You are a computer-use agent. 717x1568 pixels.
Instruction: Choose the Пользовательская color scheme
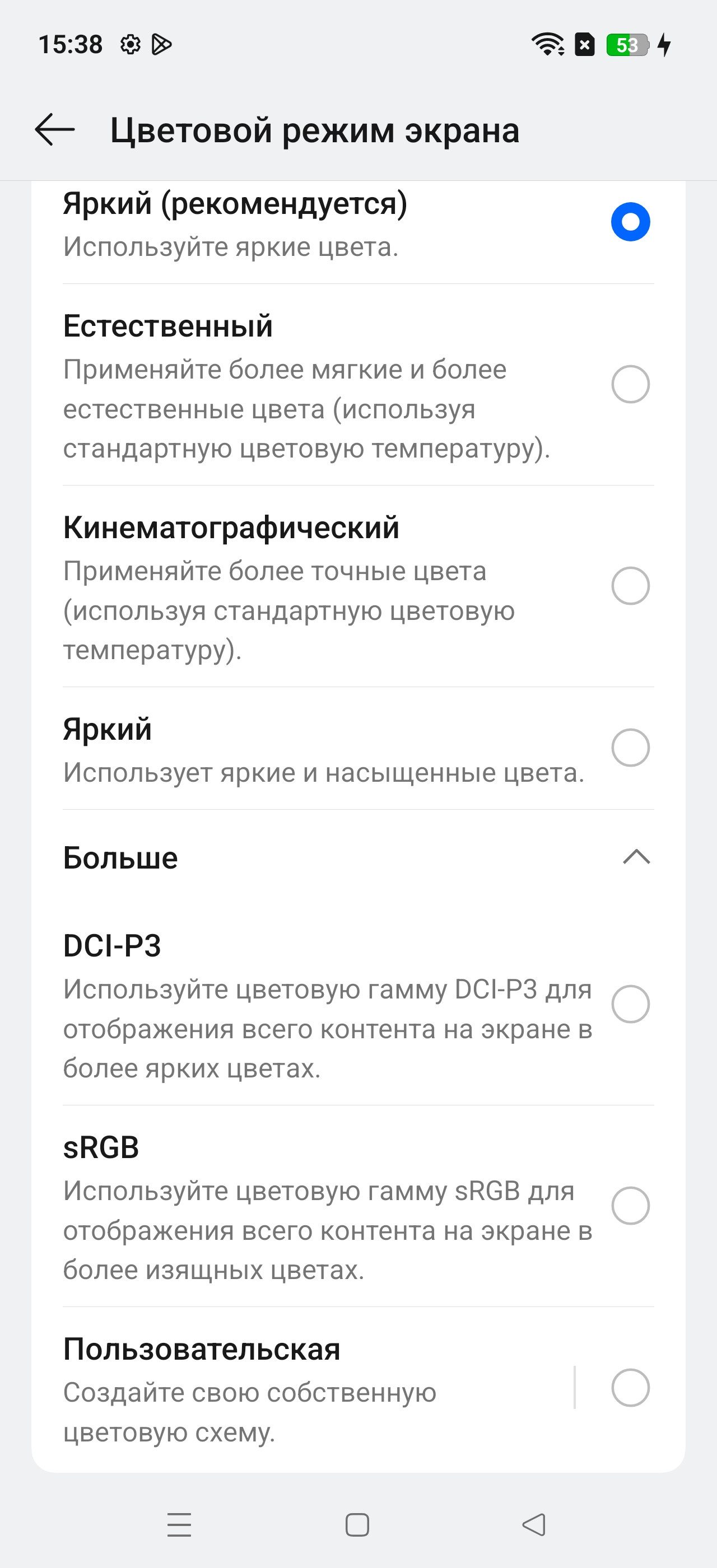[x=630, y=1387]
